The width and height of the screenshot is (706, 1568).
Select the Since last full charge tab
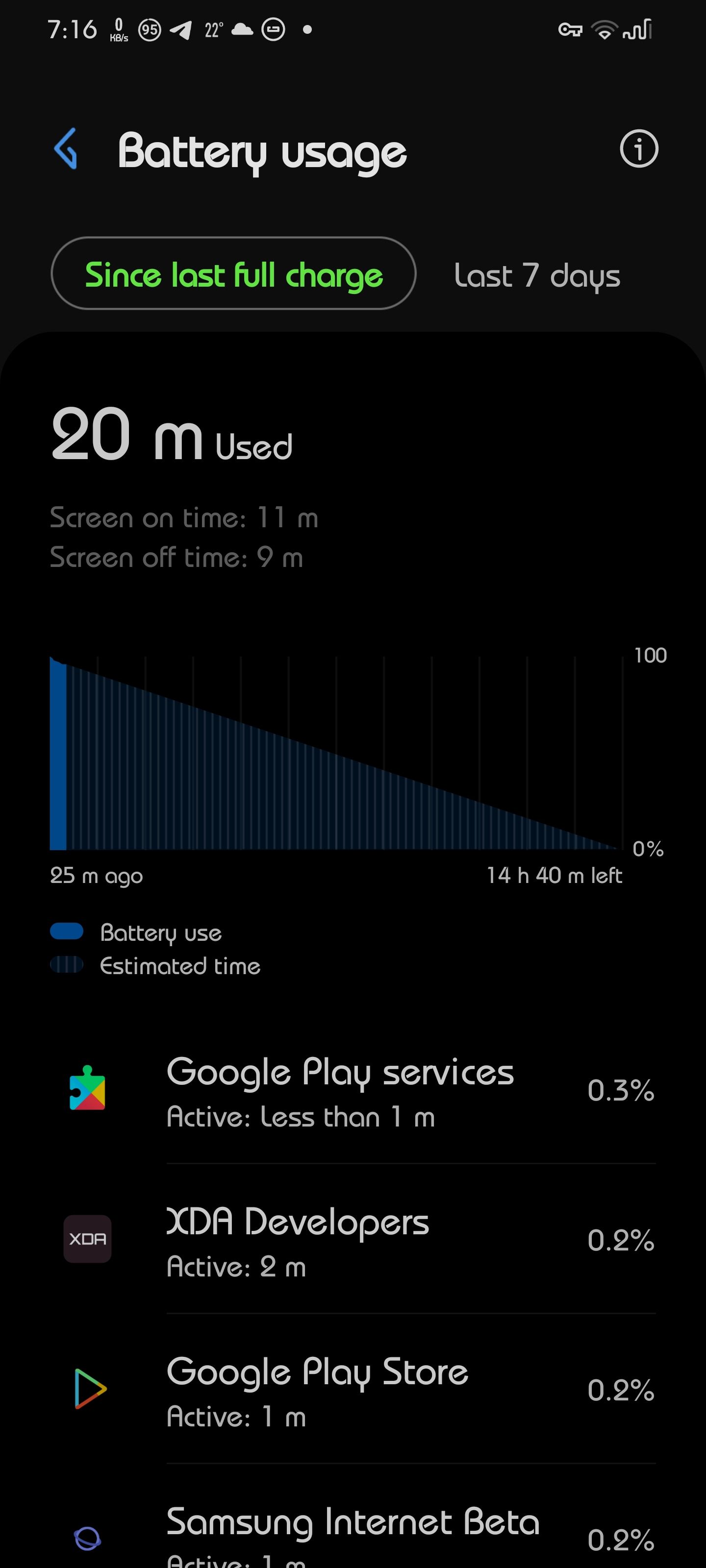pyautogui.click(x=233, y=274)
